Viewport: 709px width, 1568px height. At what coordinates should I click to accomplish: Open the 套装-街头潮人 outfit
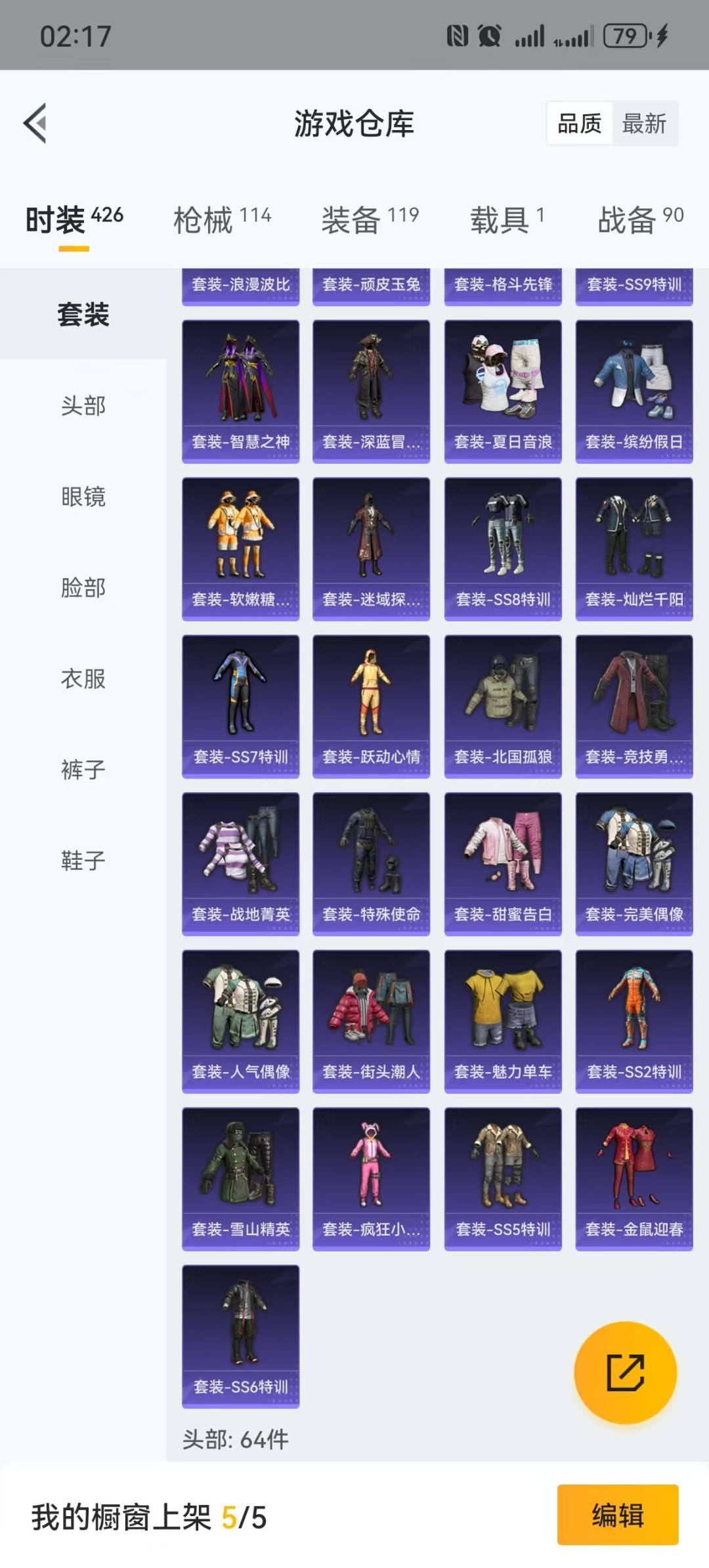[x=372, y=1022]
